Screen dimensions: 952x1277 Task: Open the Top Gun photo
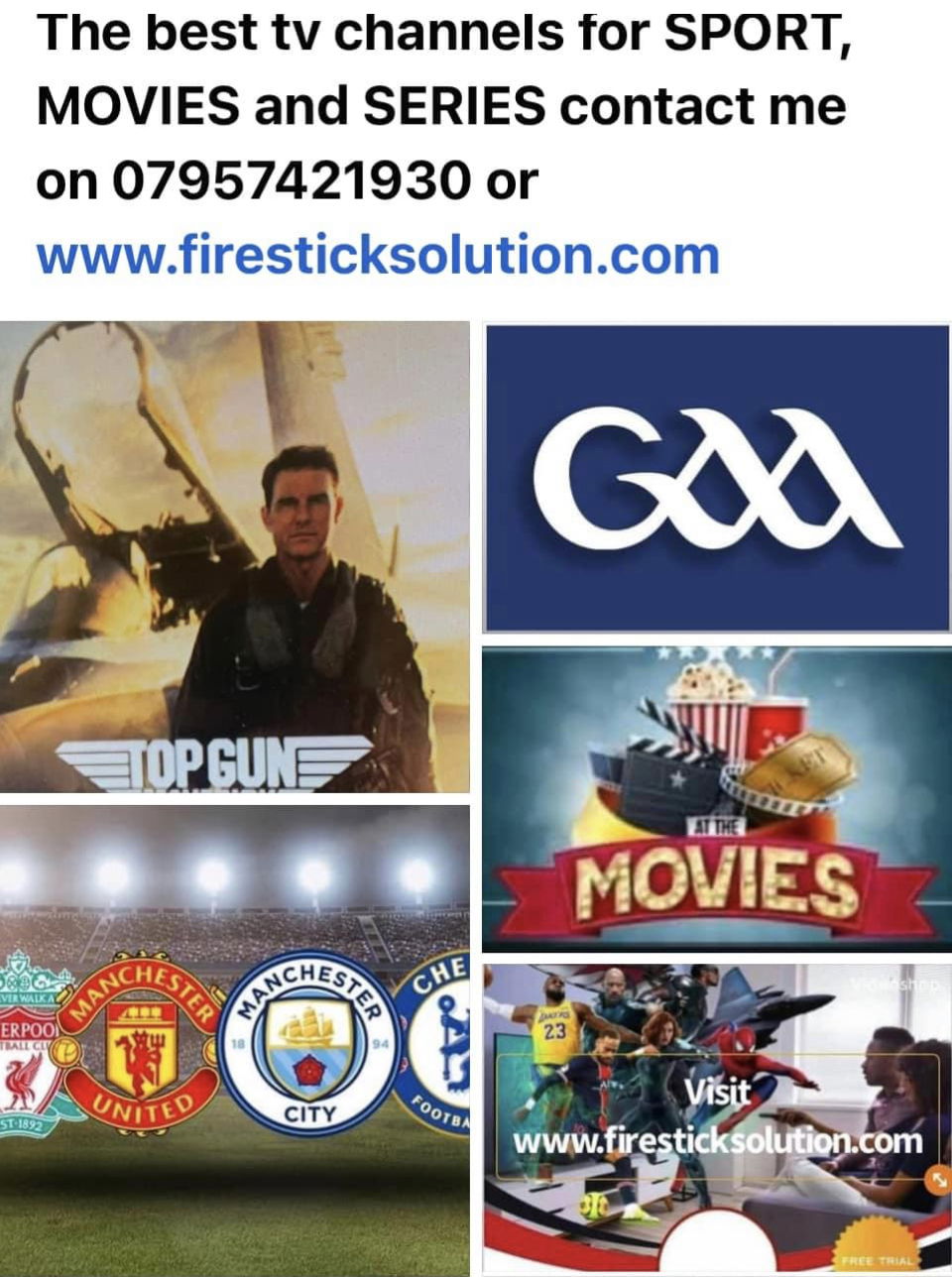point(234,557)
